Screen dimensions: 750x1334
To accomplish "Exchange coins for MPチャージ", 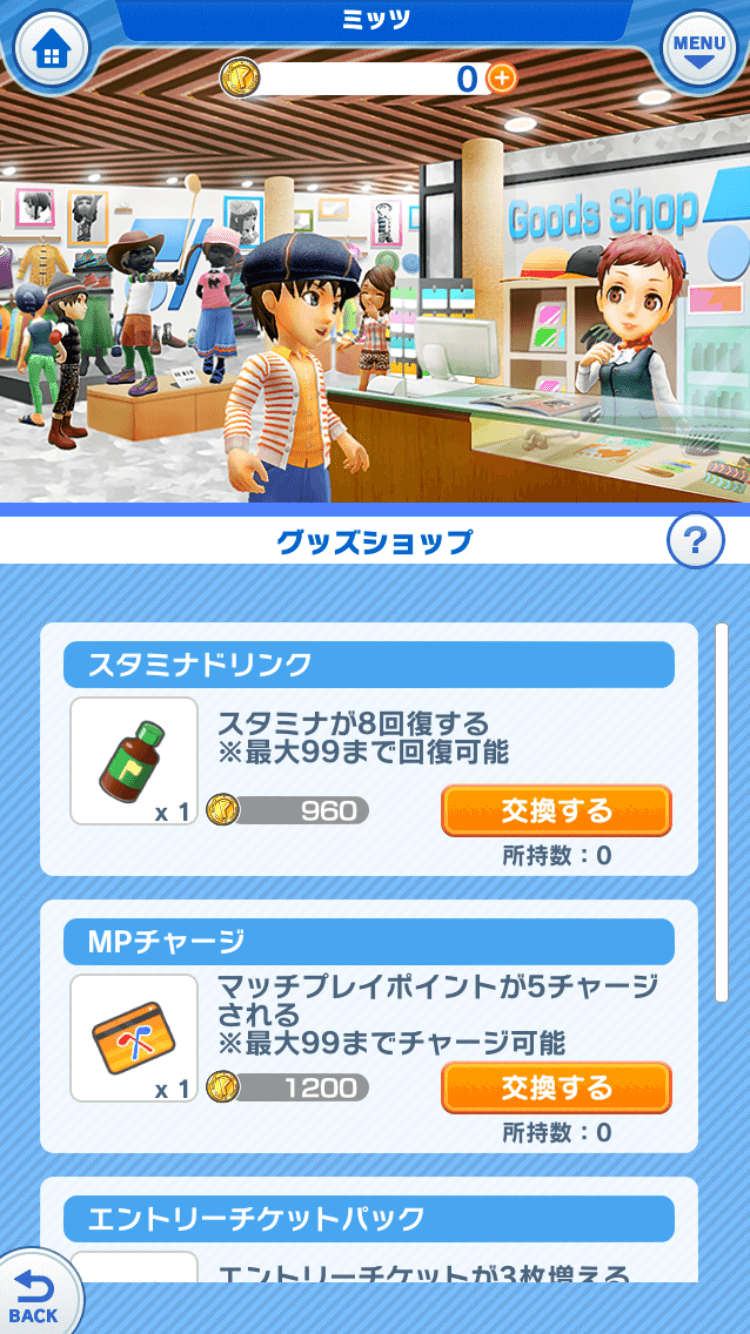I will coord(556,1088).
